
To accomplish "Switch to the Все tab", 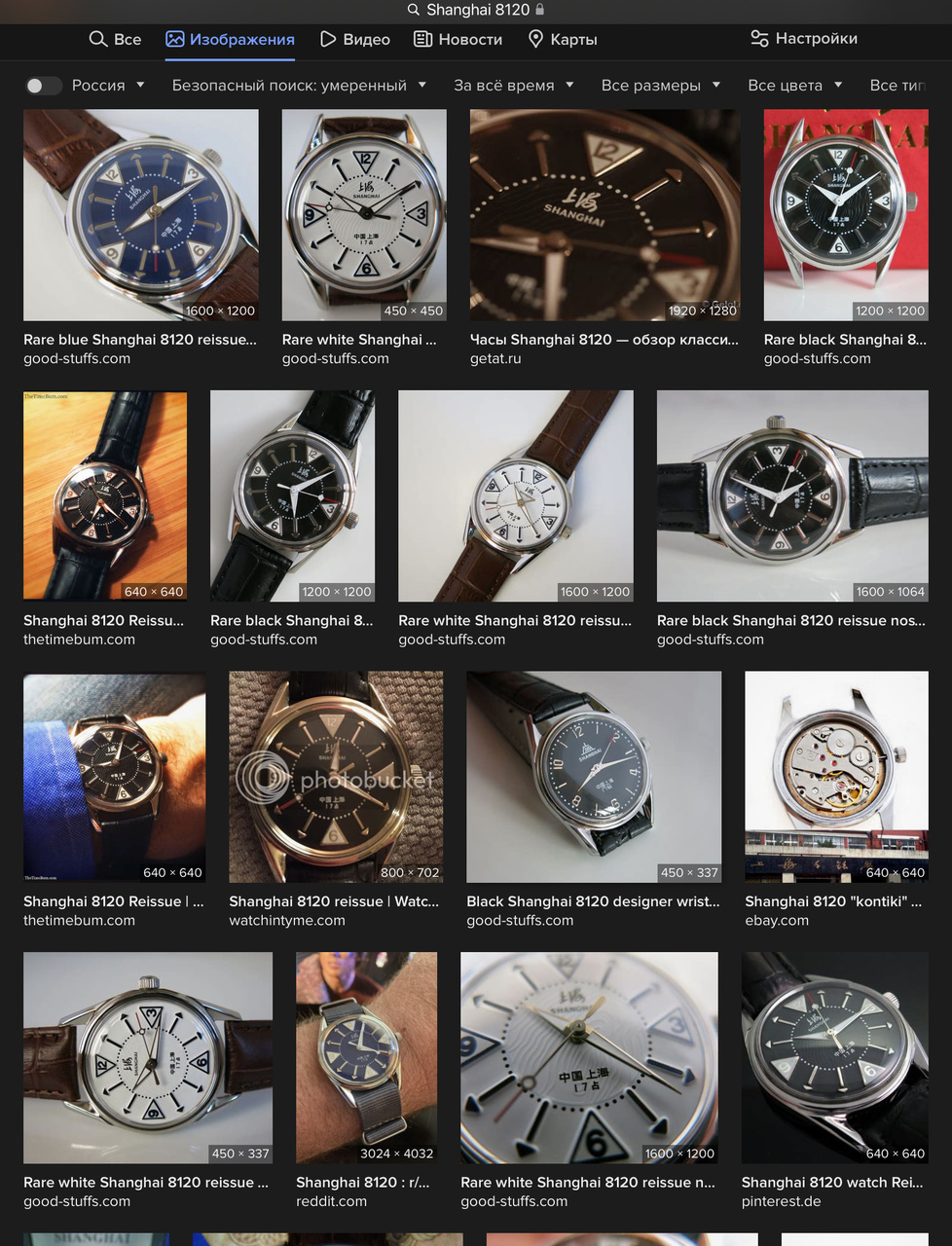I will [x=115, y=40].
